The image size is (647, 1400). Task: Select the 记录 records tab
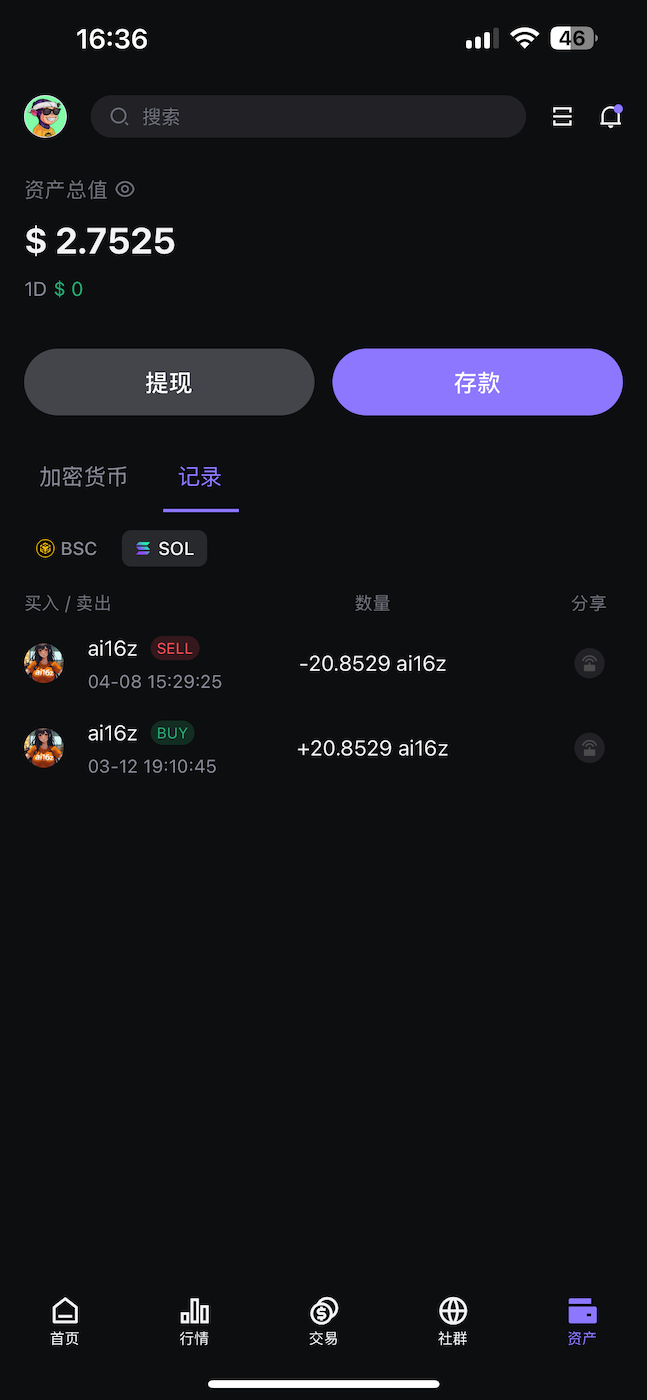[x=200, y=477]
